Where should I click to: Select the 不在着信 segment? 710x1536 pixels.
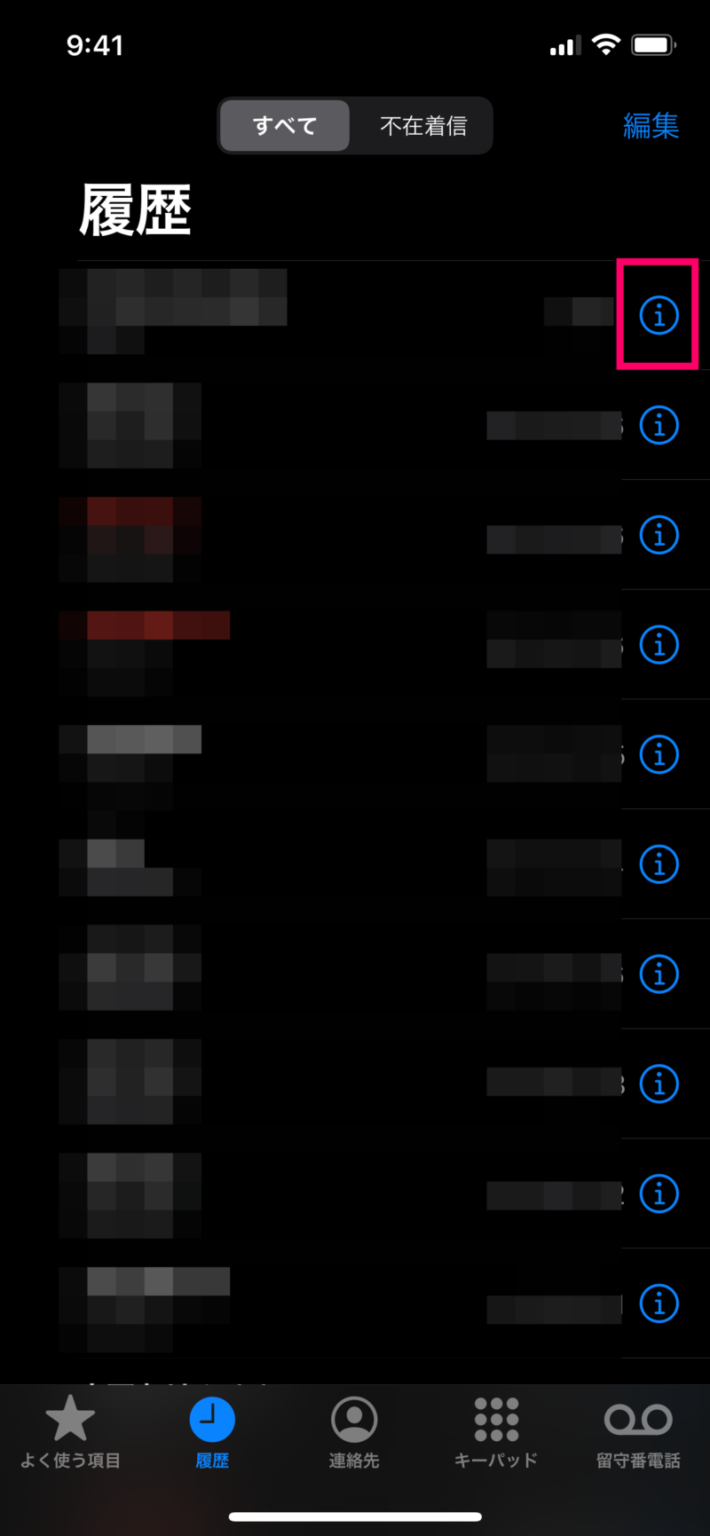point(422,126)
